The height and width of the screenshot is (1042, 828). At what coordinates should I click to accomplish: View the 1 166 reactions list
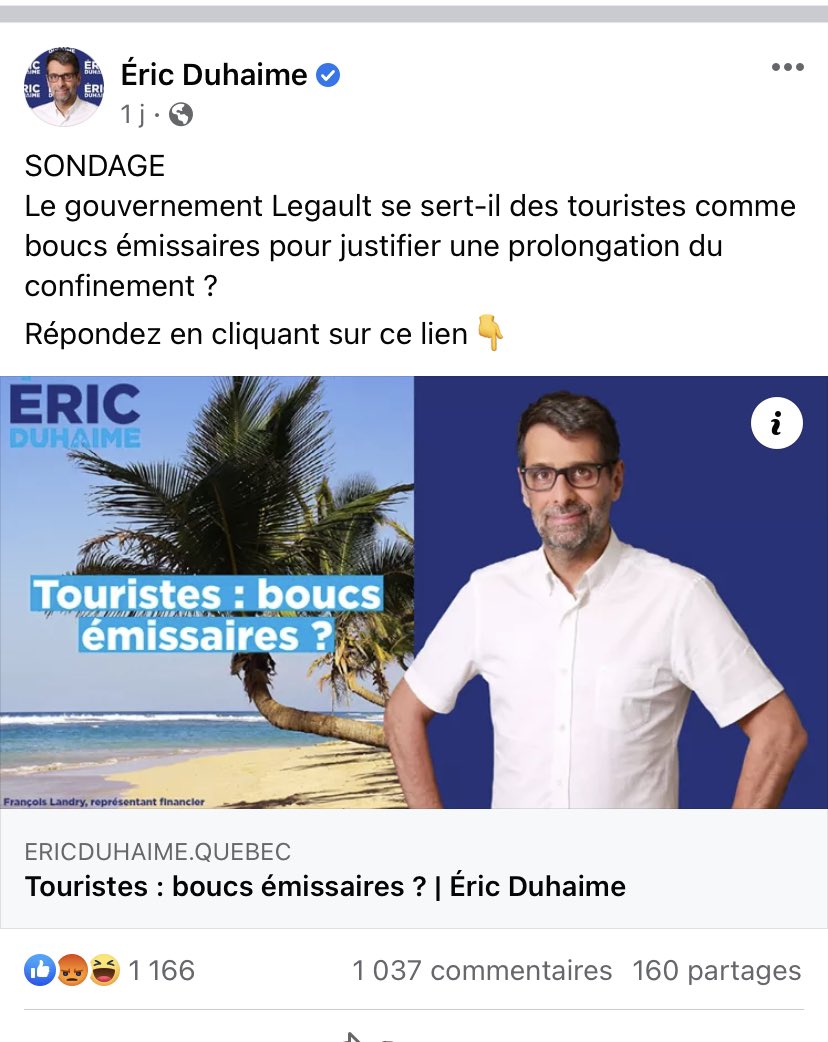(110, 970)
